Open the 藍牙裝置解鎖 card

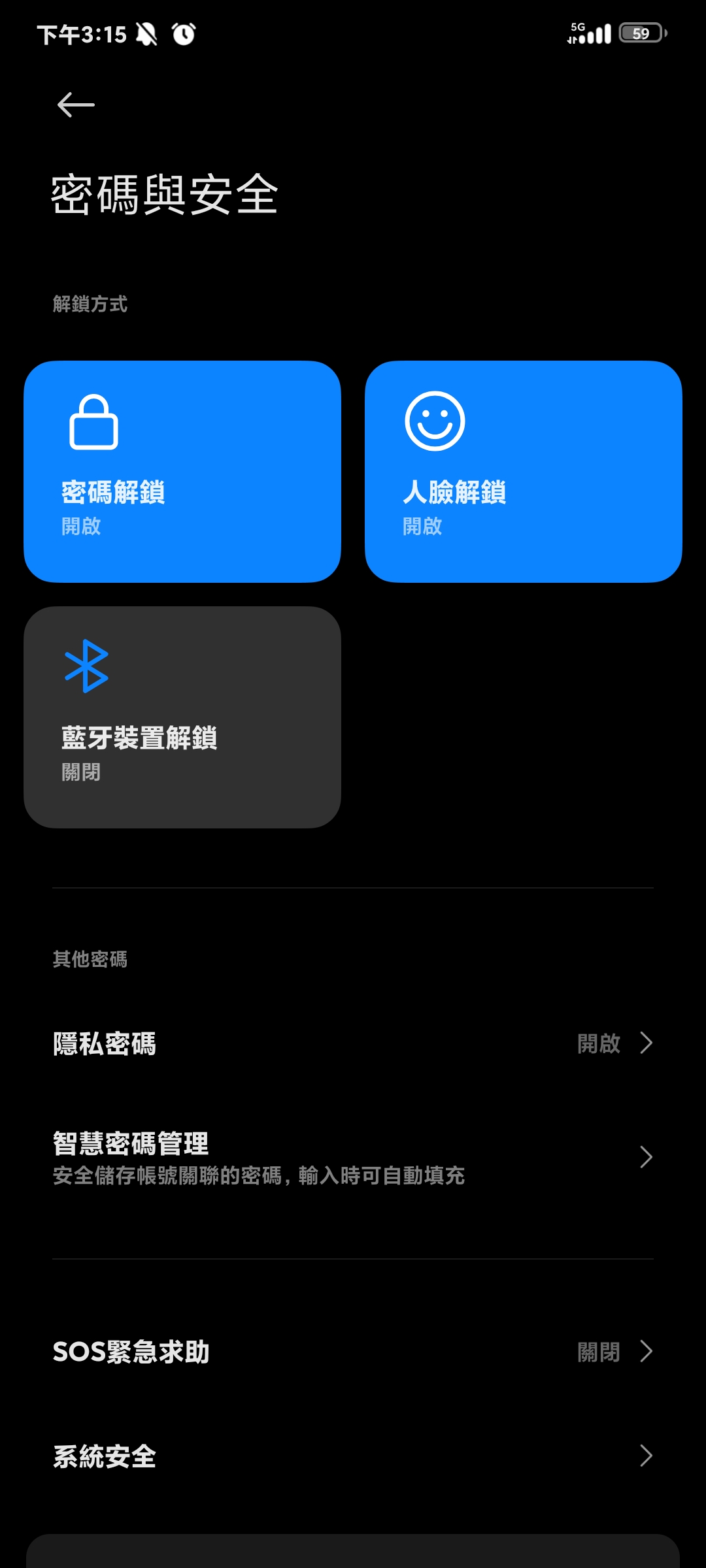pos(182,717)
